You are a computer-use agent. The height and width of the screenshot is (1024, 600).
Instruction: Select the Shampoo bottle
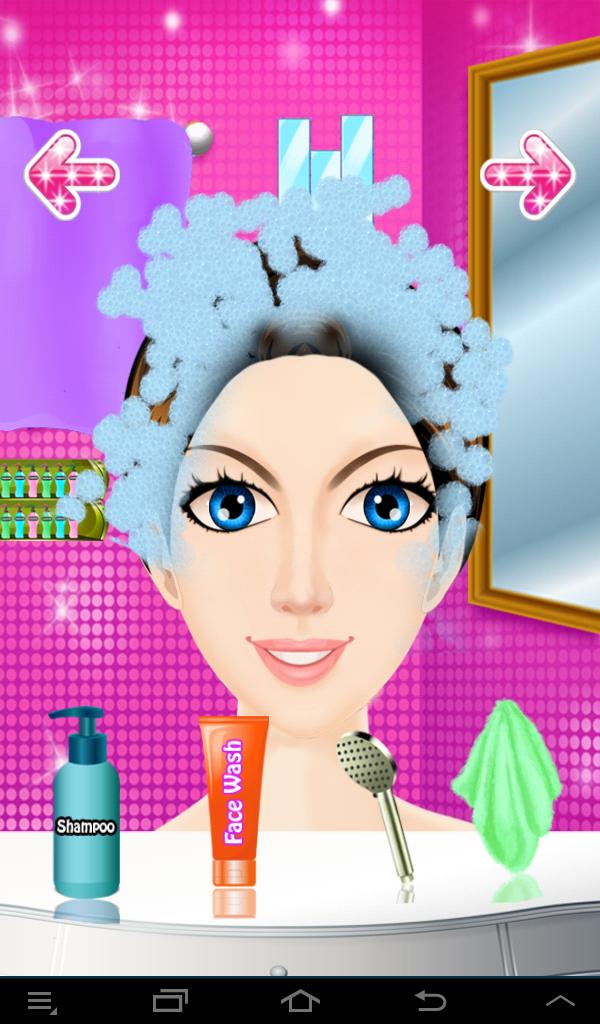pos(85,812)
